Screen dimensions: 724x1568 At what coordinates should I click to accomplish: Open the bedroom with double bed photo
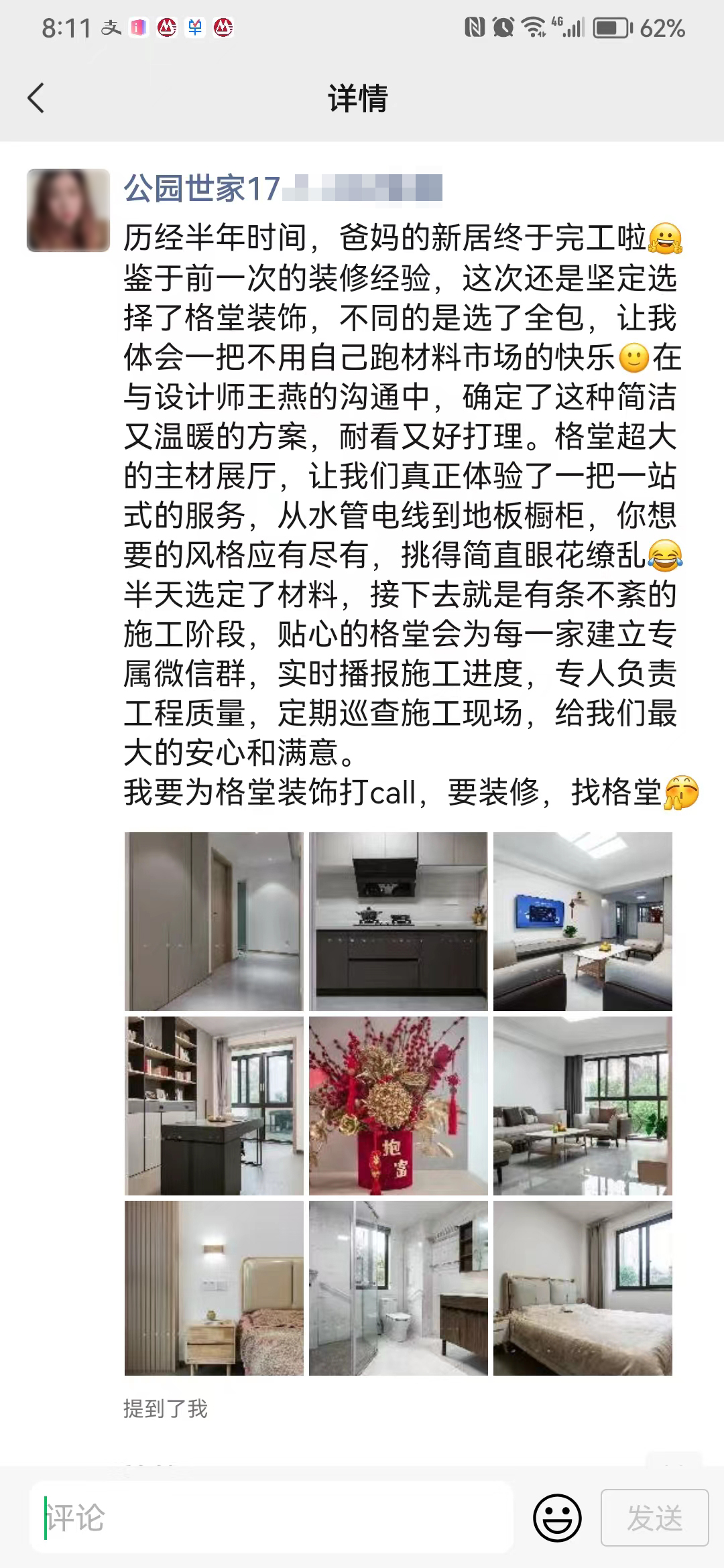[x=583, y=1288]
